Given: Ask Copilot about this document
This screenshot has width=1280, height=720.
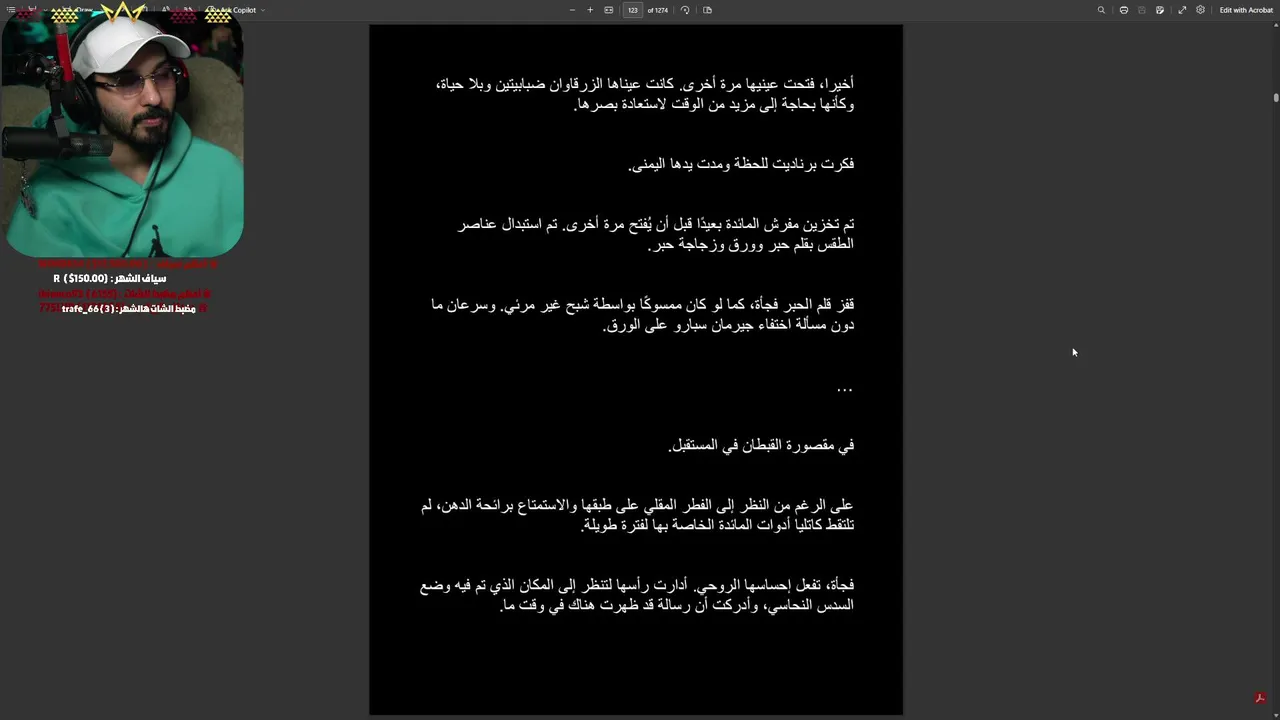Looking at the screenshot, I should tap(238, 10).
